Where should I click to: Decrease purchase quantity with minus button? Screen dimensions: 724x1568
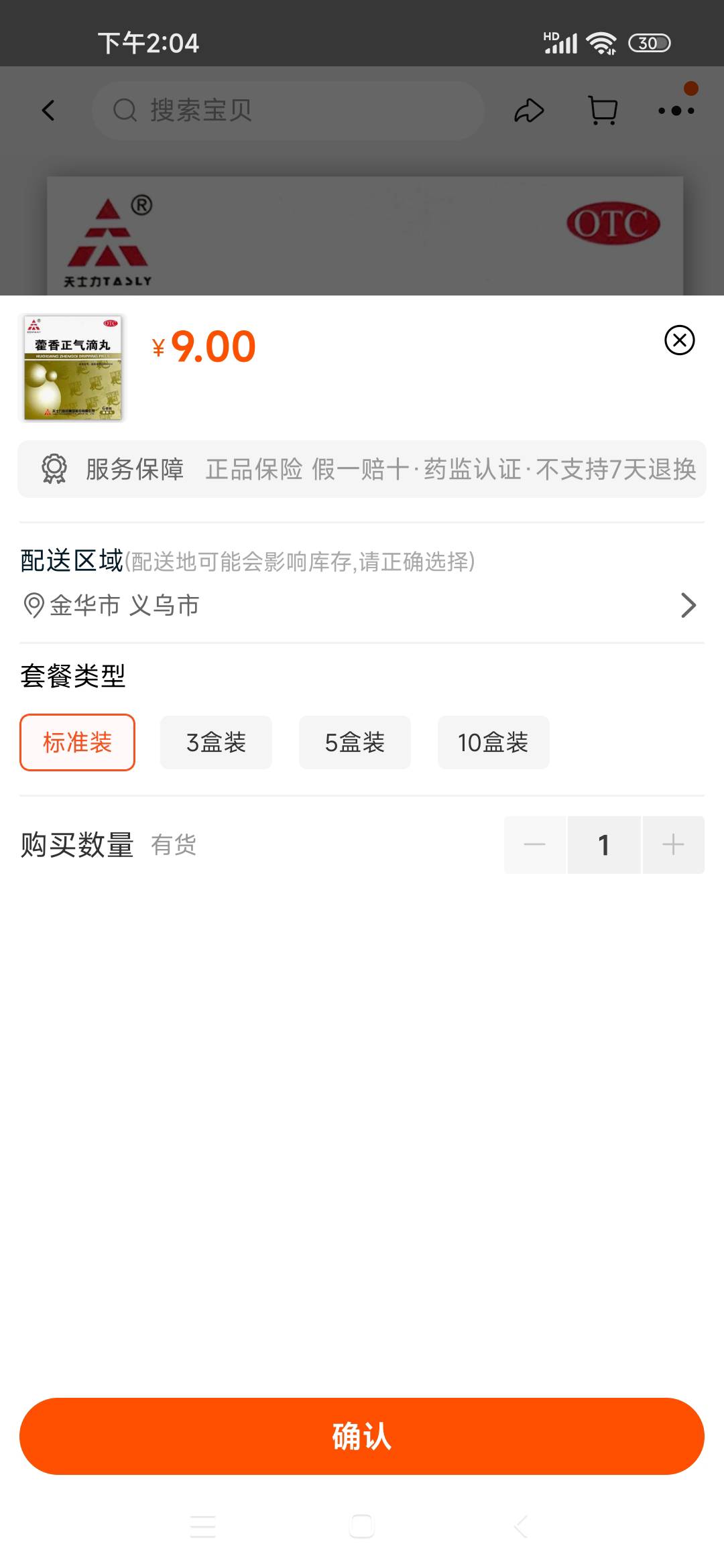[x=535, y=844]
